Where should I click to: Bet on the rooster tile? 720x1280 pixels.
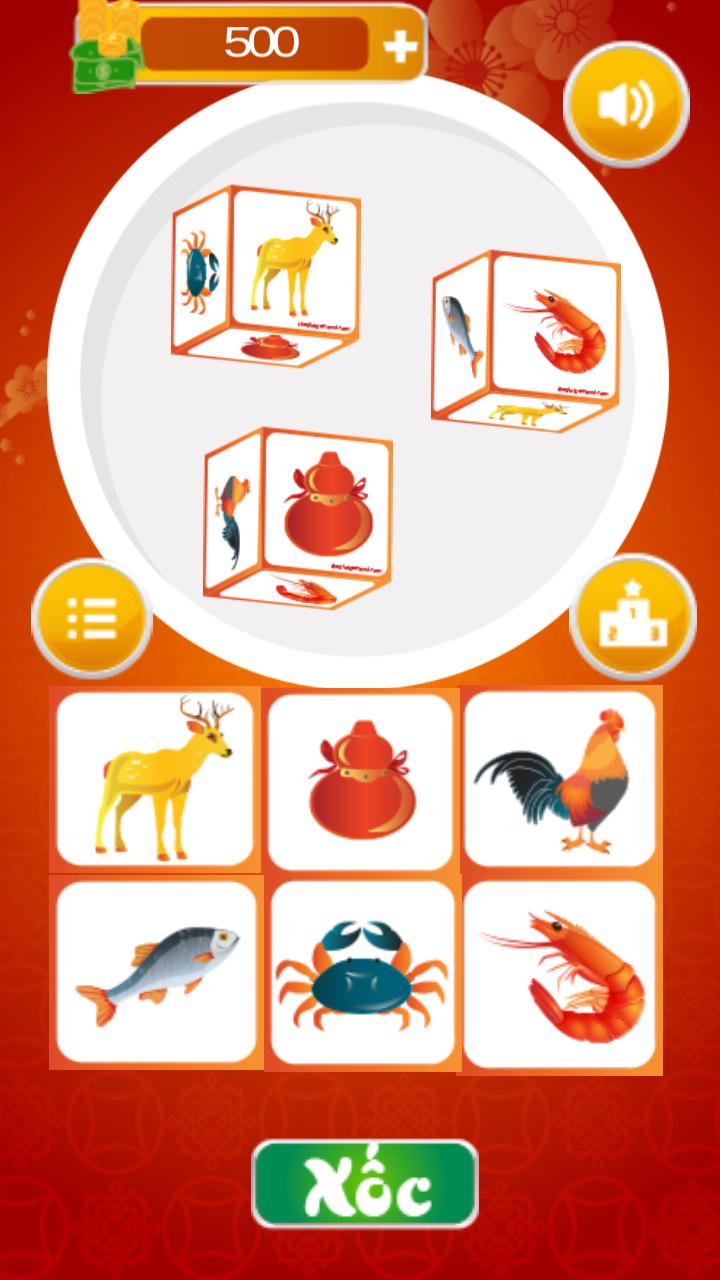[x=560, y=779]
